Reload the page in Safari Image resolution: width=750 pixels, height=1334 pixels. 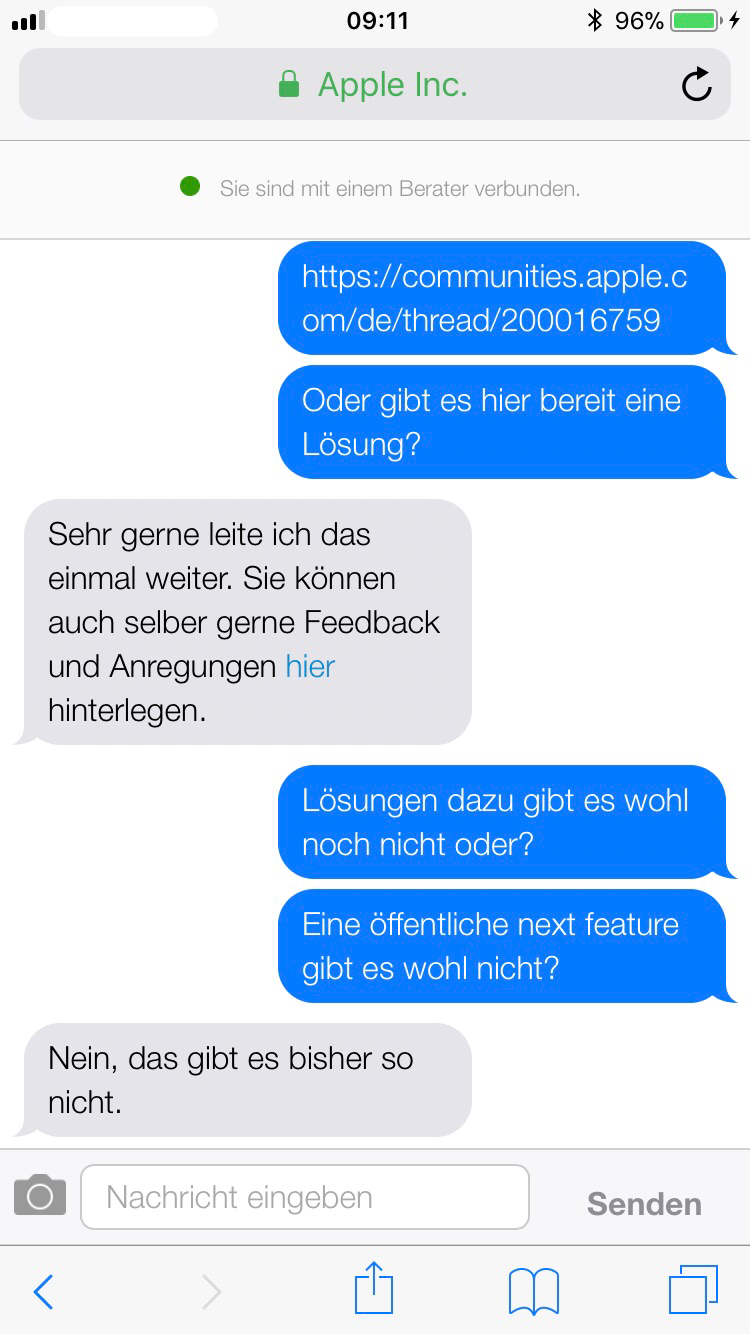click(697, 86)
